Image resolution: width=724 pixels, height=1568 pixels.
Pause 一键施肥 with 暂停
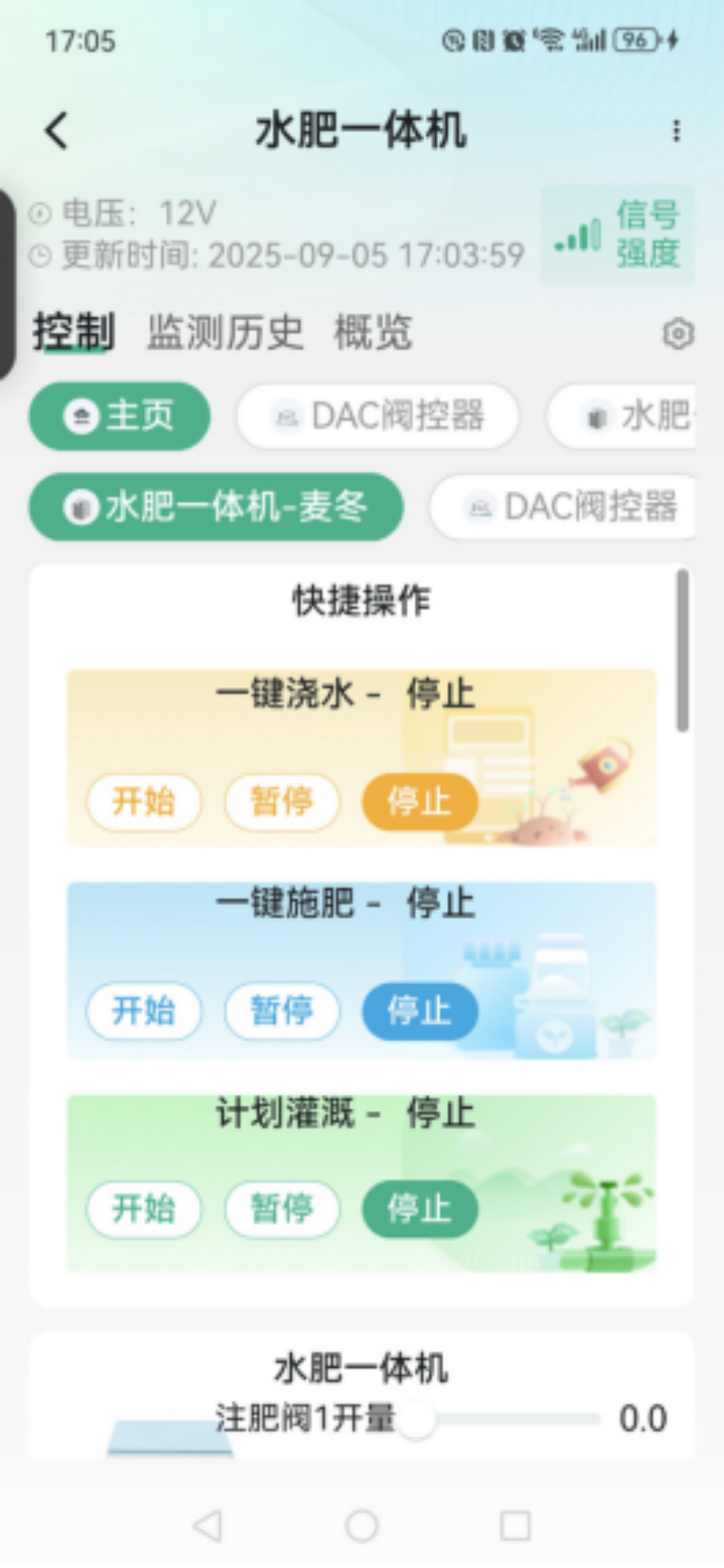(x=281, y=1010)
